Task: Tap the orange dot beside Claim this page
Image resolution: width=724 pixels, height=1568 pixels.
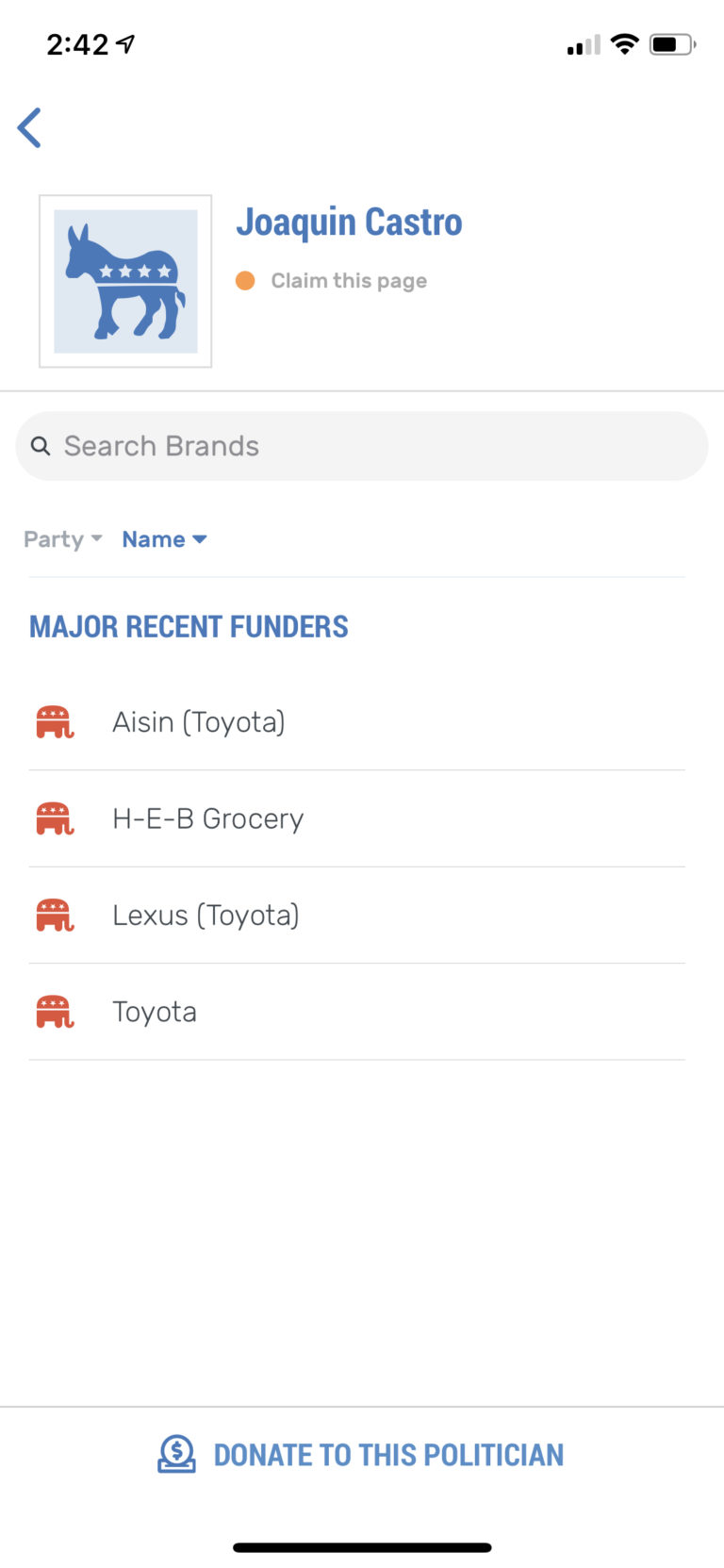Action: [x=246, y=279]
